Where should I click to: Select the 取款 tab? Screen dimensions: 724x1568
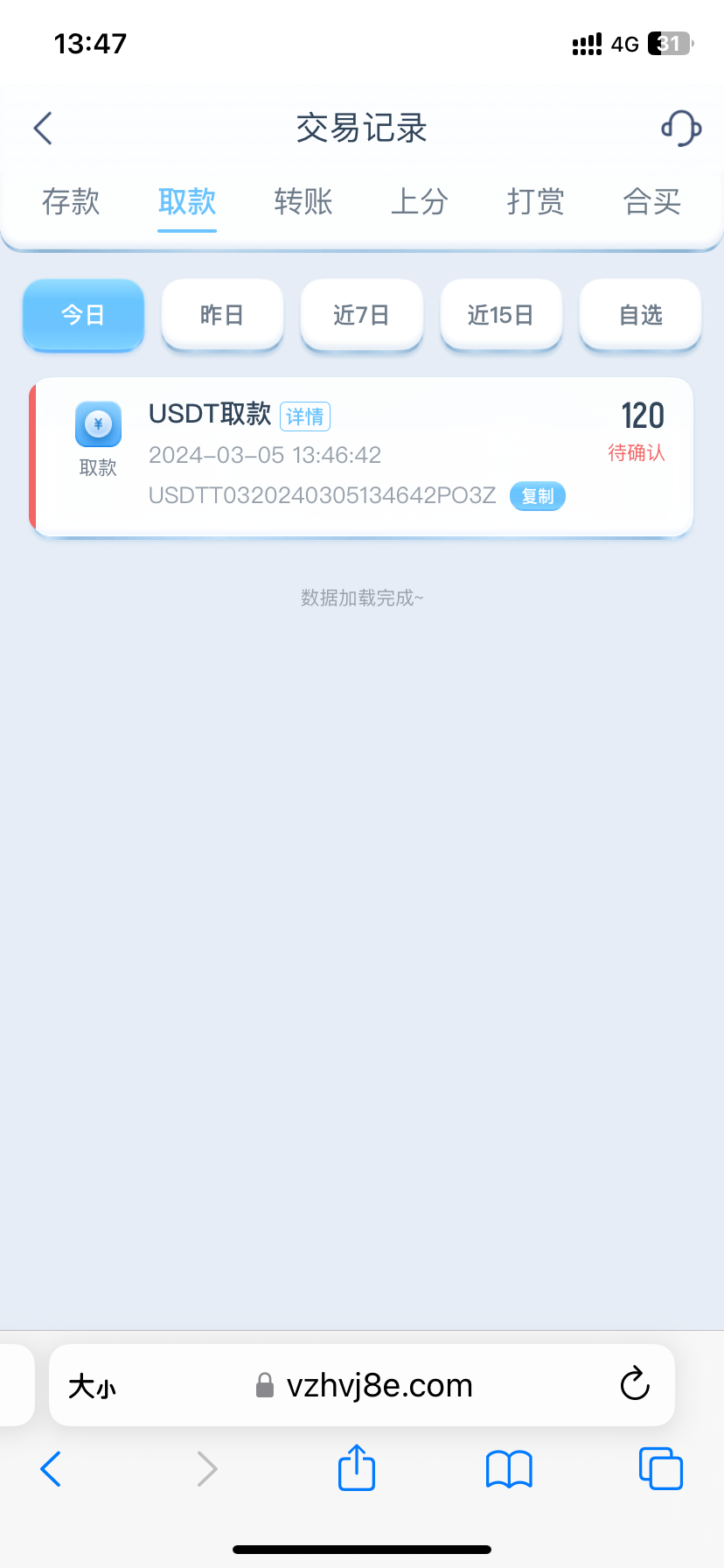pos(187,202)
